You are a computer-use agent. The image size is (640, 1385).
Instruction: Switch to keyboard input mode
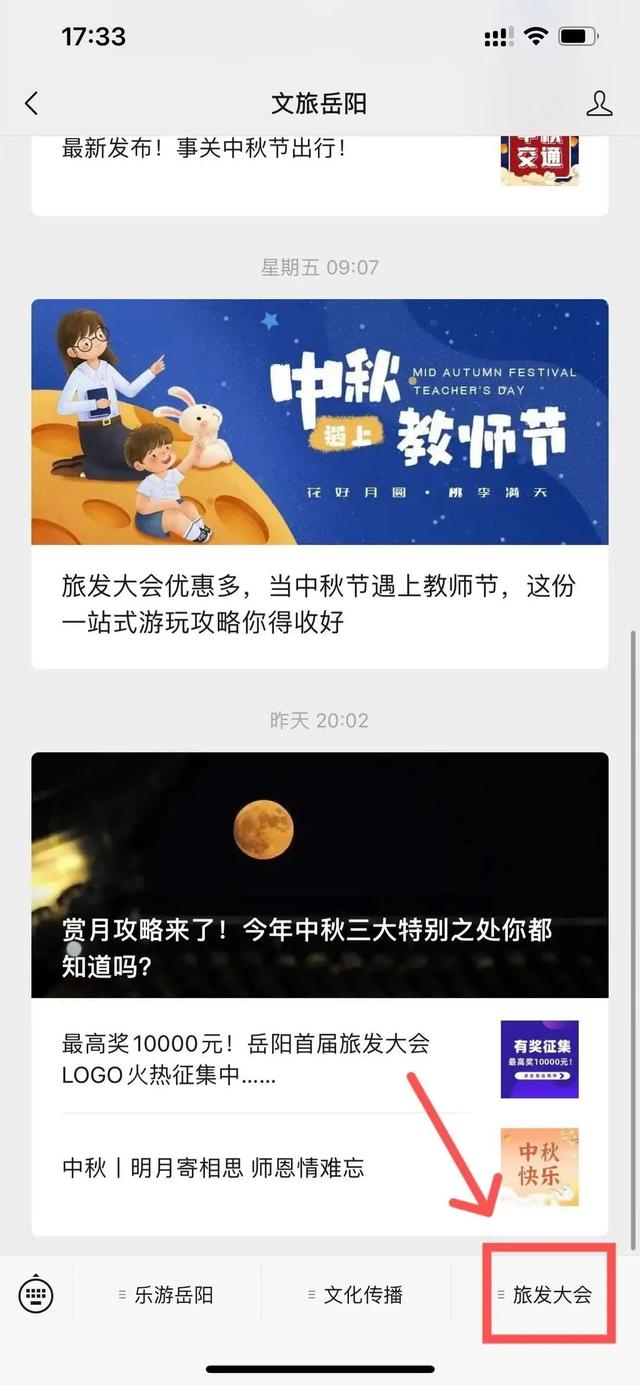[x=36, y=1295]
